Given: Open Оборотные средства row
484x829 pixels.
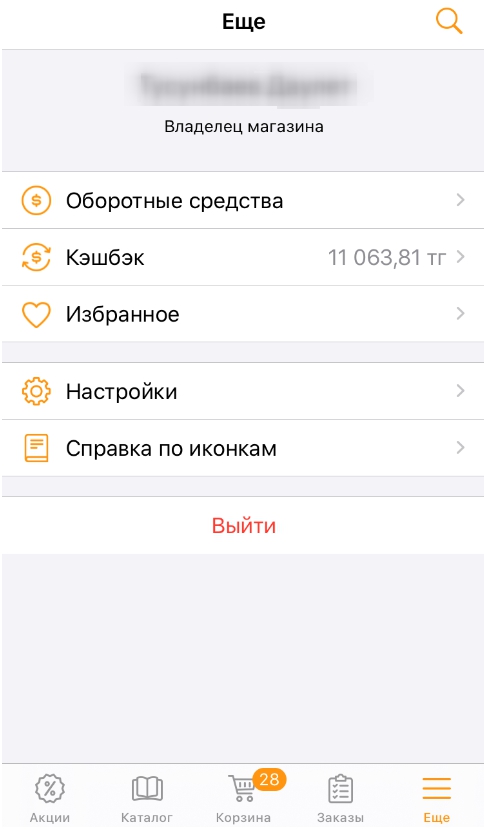Looking at the screenshot, I should click(243, 200).
